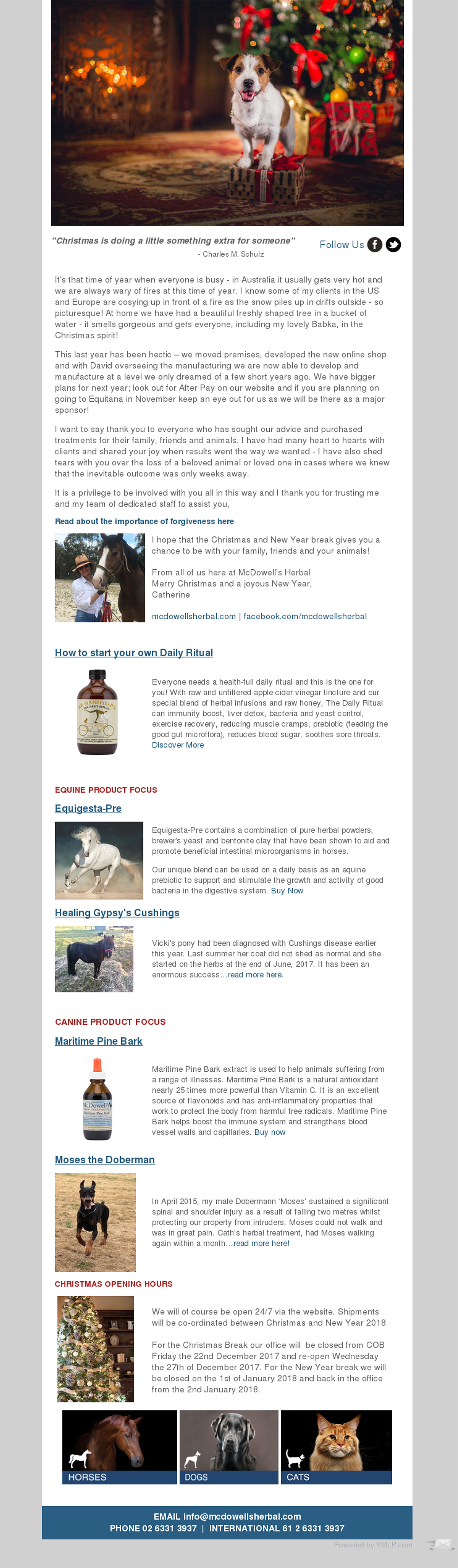Open the Facebook follow icon
This screenshot has width=458, height=1568.
[375, 245]
